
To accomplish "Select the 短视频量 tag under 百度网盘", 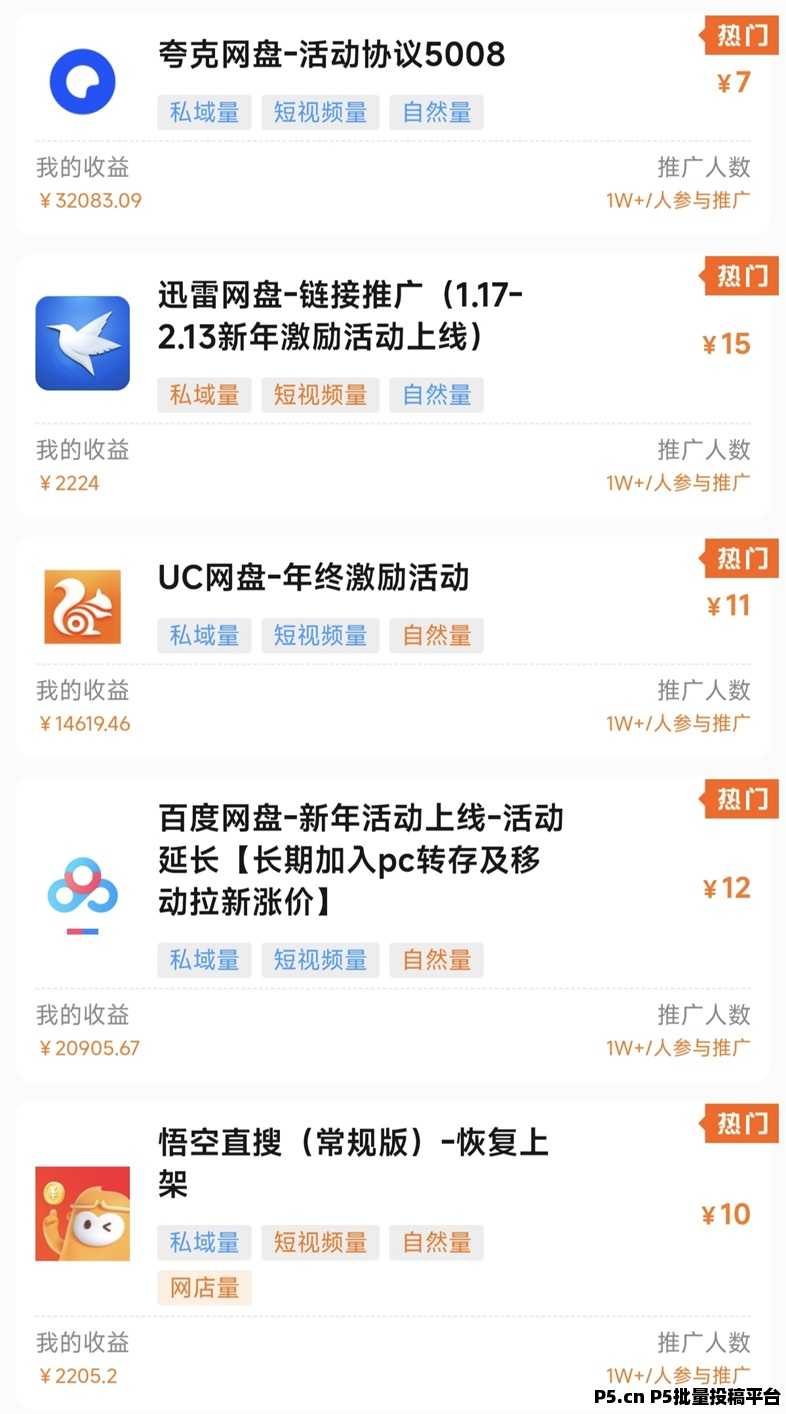I will click(320, 959).
